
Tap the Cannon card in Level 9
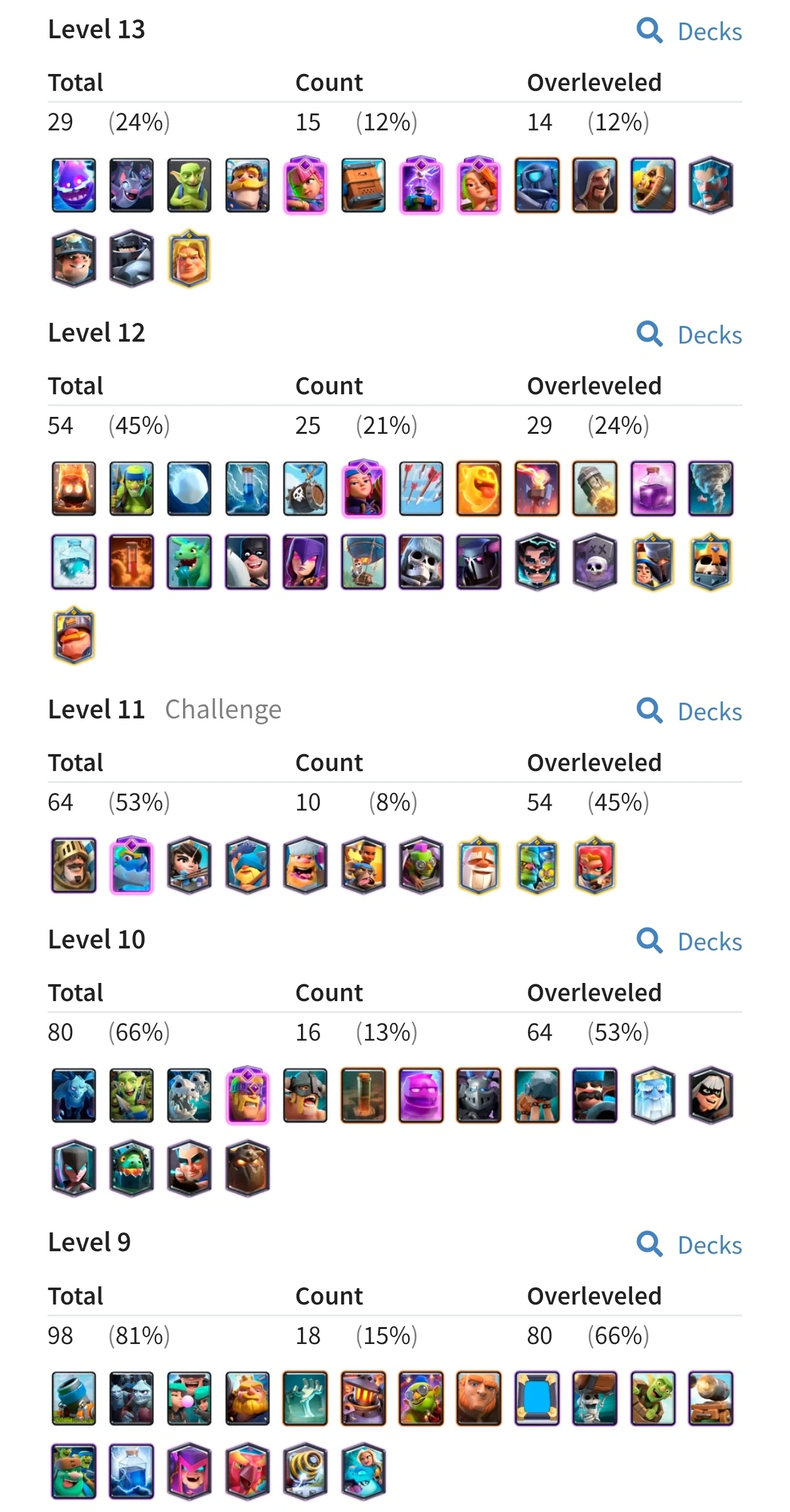(710, 1399)
